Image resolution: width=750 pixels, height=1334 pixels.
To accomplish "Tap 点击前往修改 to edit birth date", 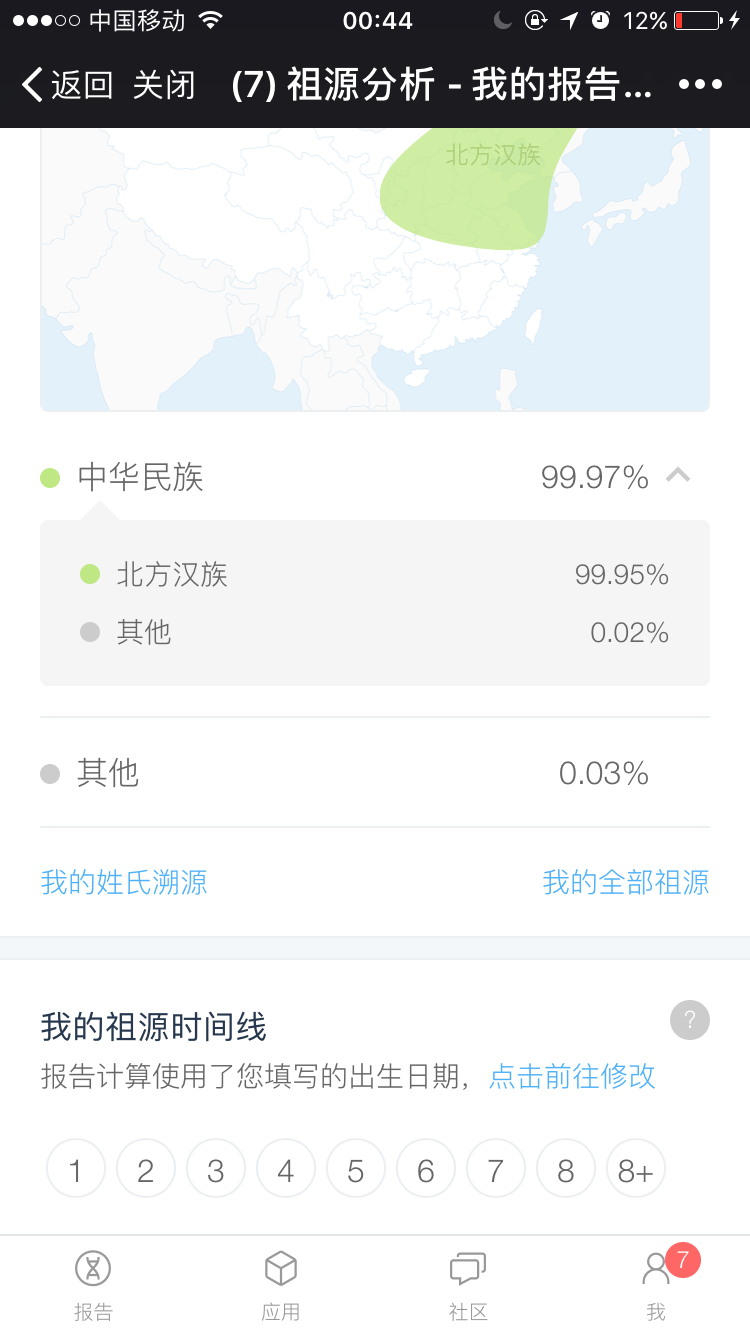I will (572, 1076).
